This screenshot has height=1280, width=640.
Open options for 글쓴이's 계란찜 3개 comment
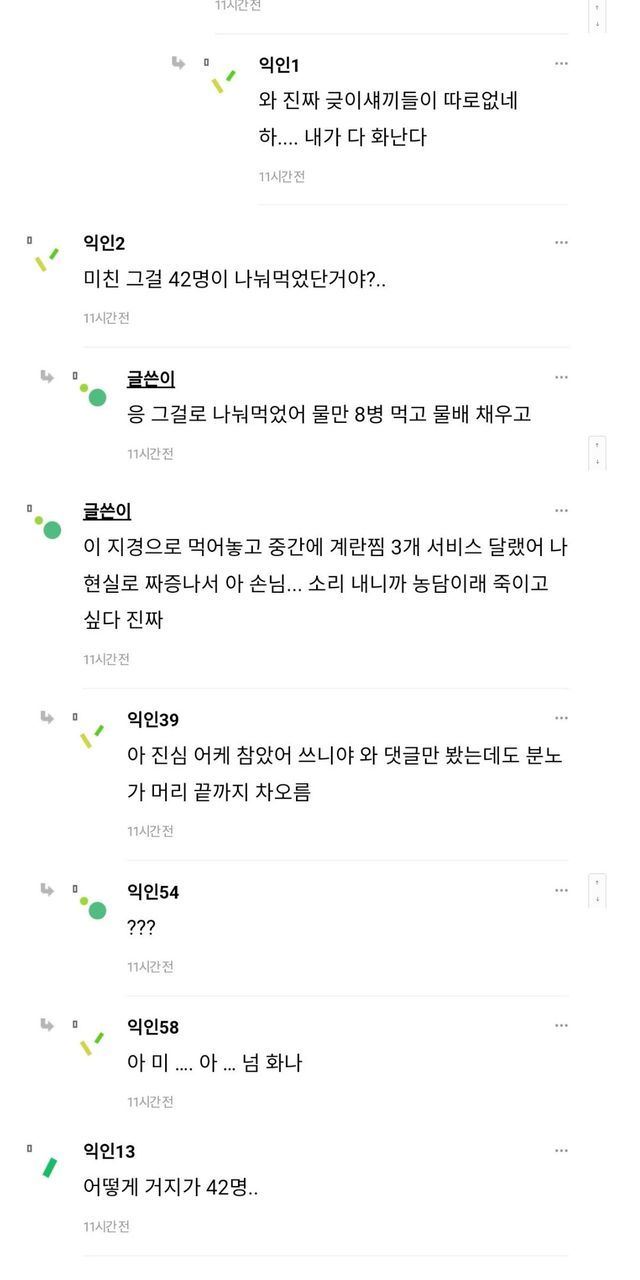561,510
